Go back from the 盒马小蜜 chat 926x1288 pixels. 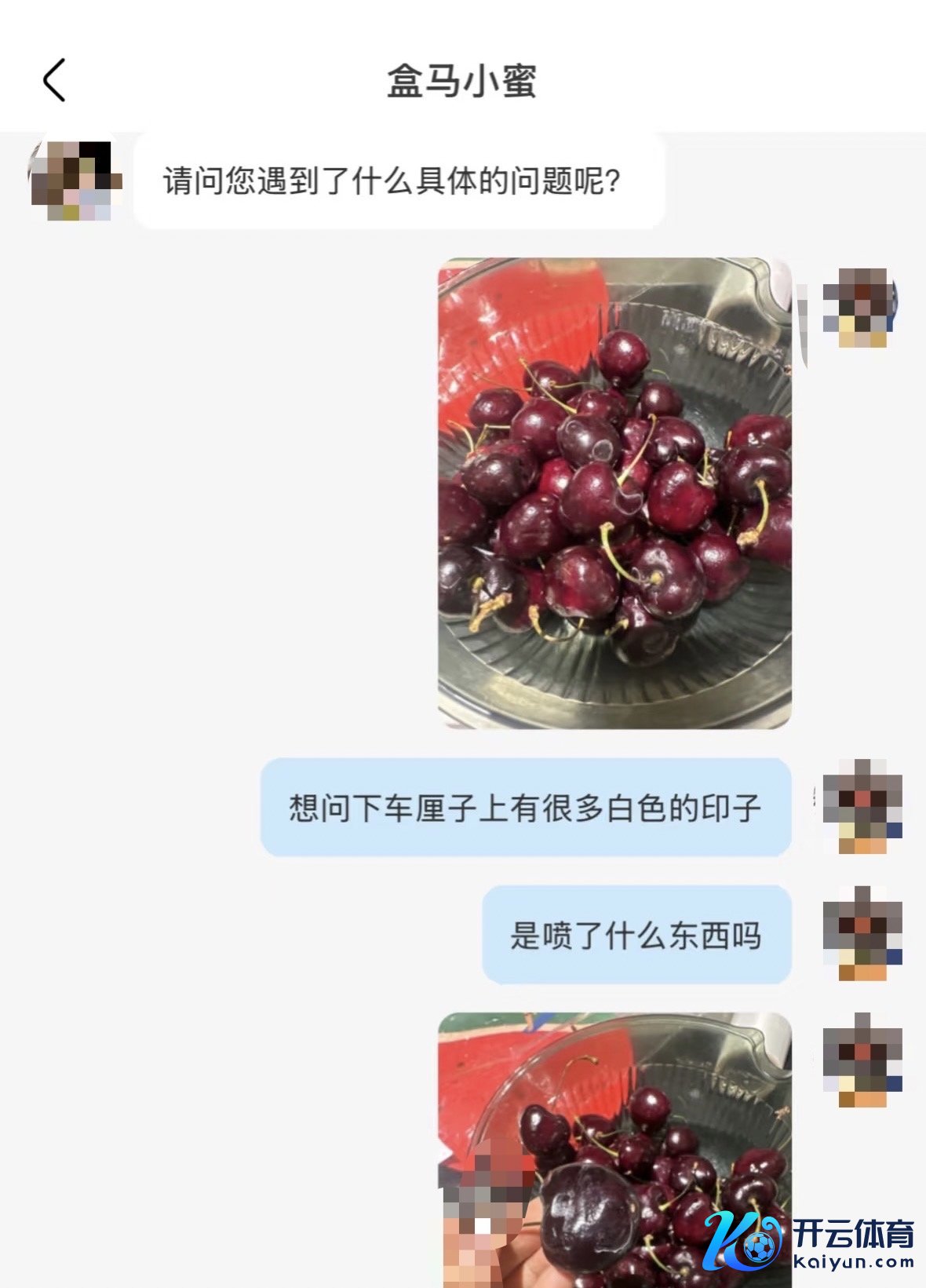point(54,80)
